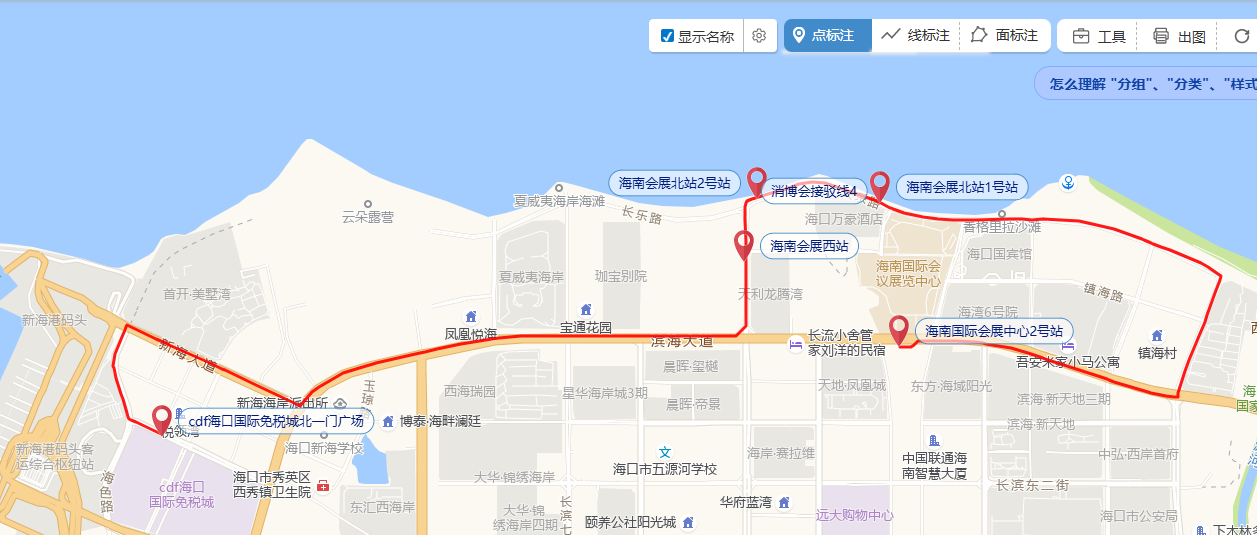Select the 面标注 area annotation tool
This screenshot has width=1257, height=535.
1005,36
